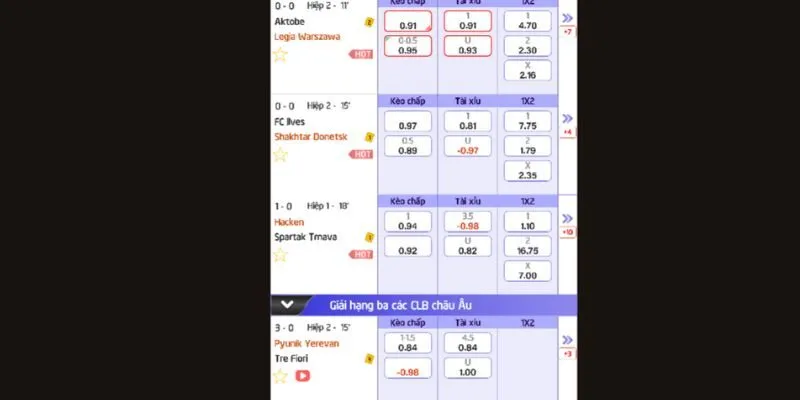Image resolution: width=800 pixels, height=400 pixels.
Task: Collapse Giải hạng ba các CLB châu Âu section
Action: [287, 306]
